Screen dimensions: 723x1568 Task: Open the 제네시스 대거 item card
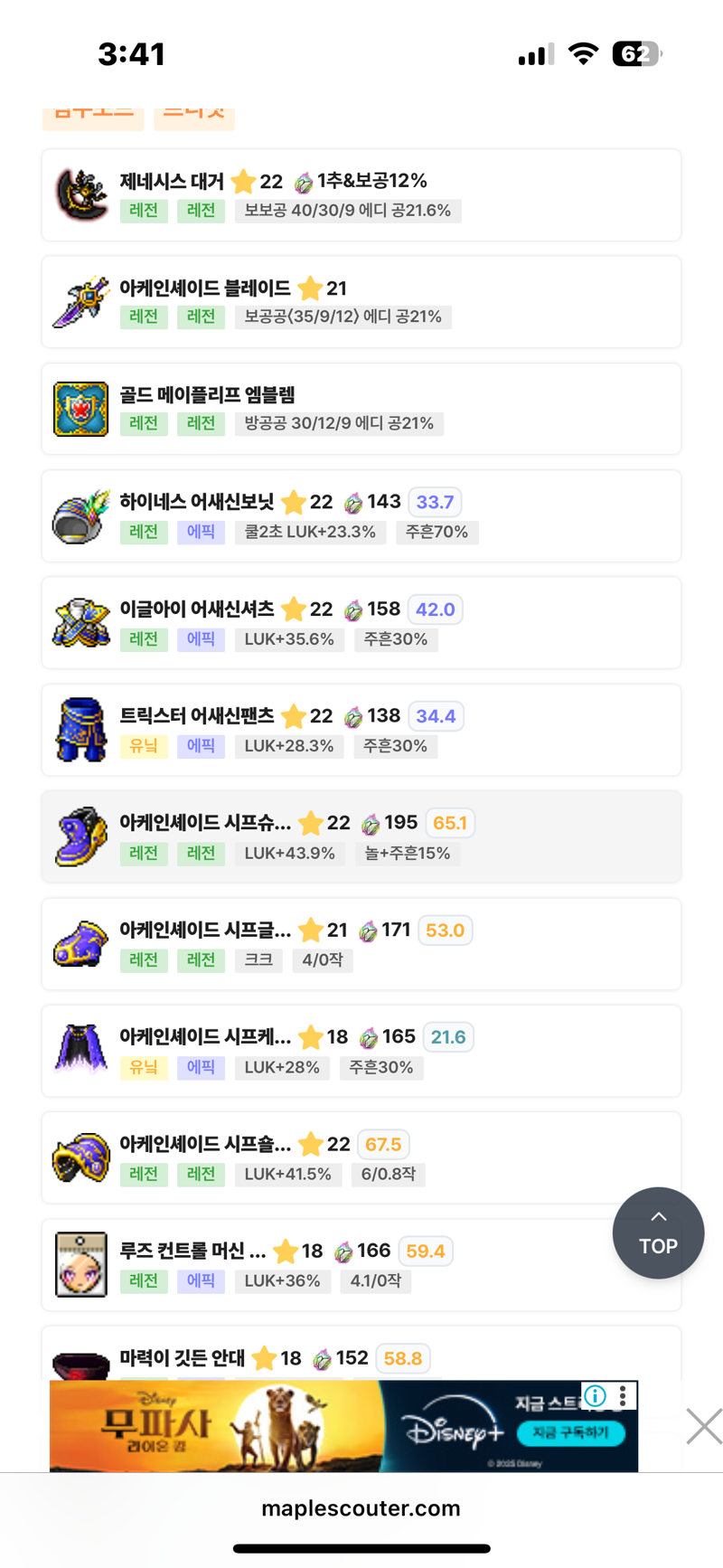(361, 195)
